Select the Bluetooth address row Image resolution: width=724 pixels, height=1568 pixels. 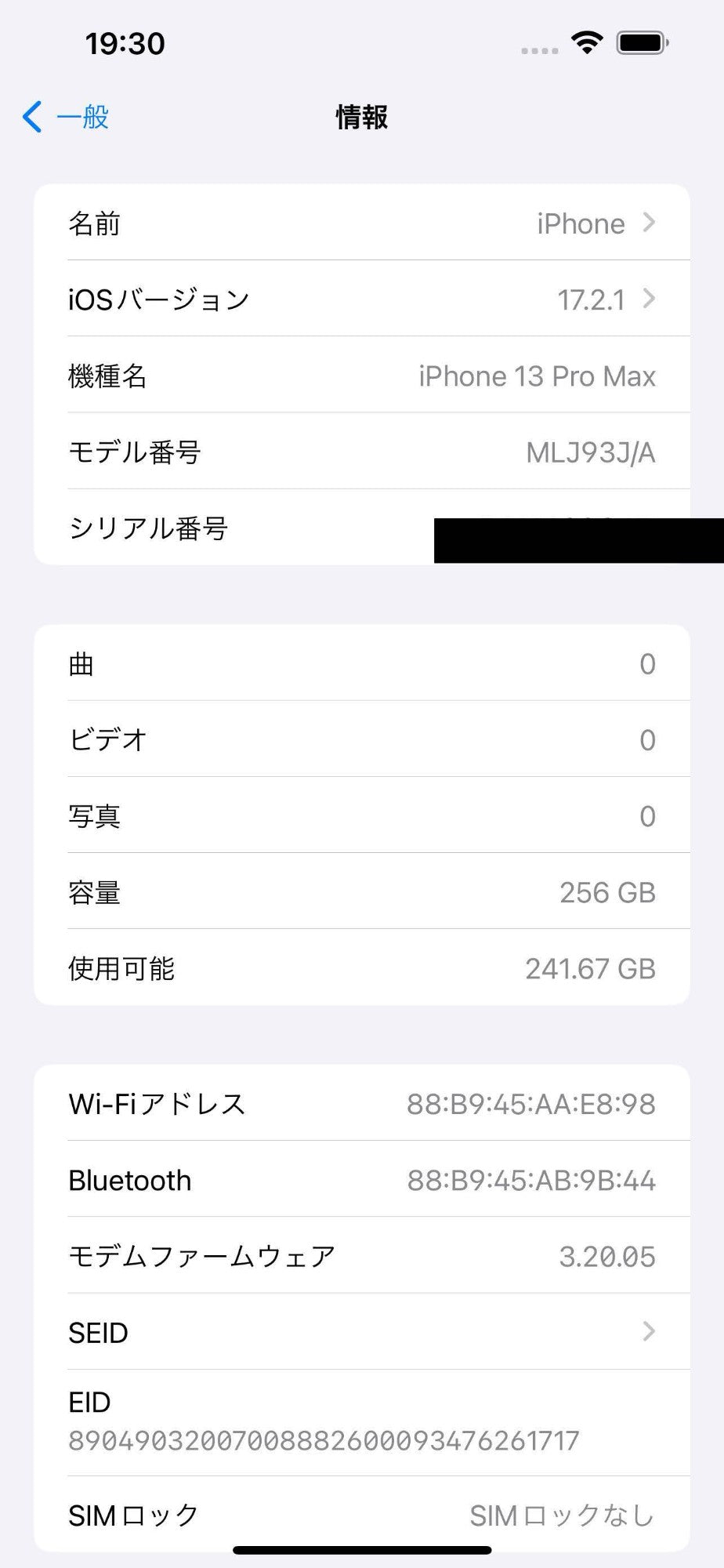pos(362,1180)
